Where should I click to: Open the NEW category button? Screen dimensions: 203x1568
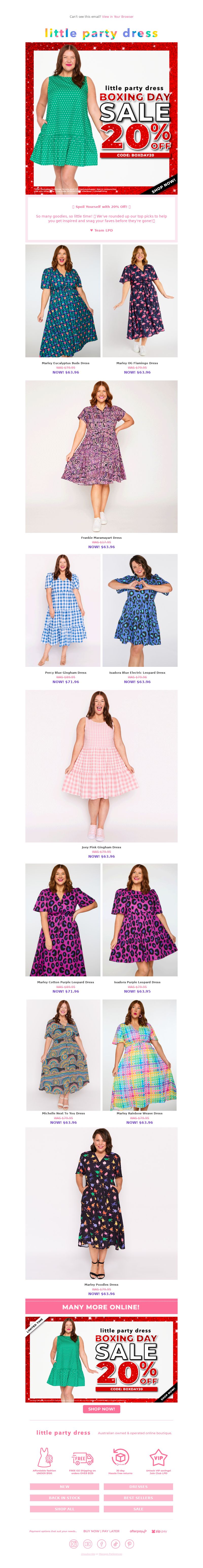pyautogui.click(x=64, y=1486)
